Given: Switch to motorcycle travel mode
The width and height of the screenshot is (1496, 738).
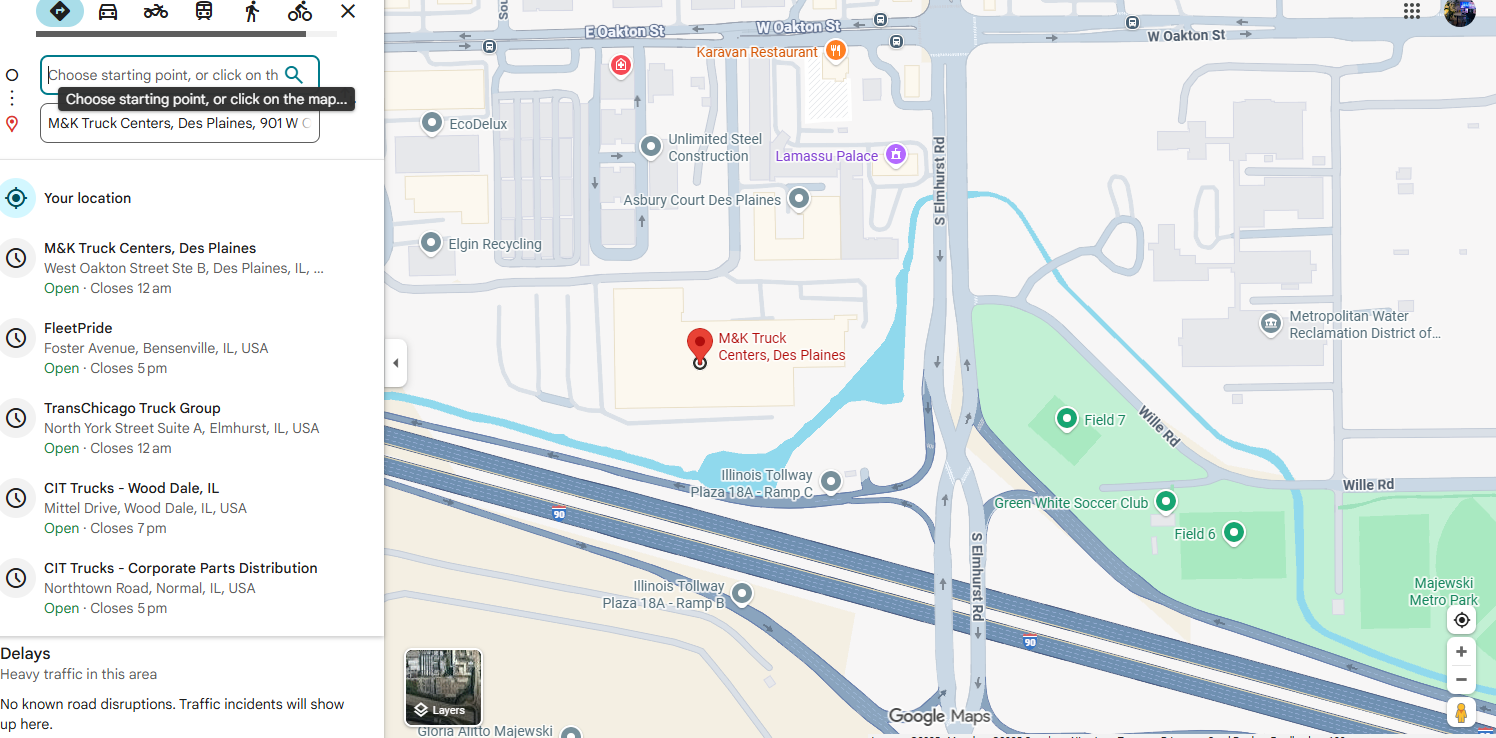Looking at the screenshot, I should click(156, 12).
